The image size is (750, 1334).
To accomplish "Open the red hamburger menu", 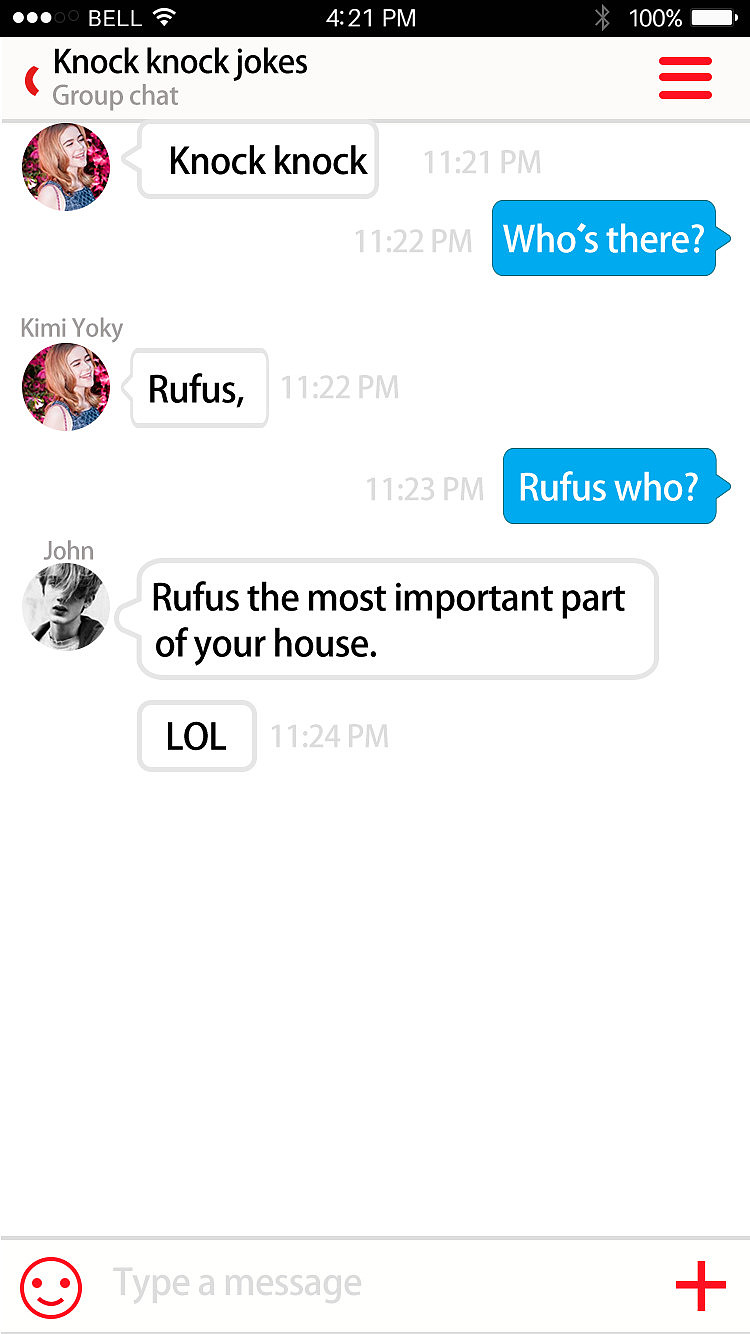I will pos(685,78).
